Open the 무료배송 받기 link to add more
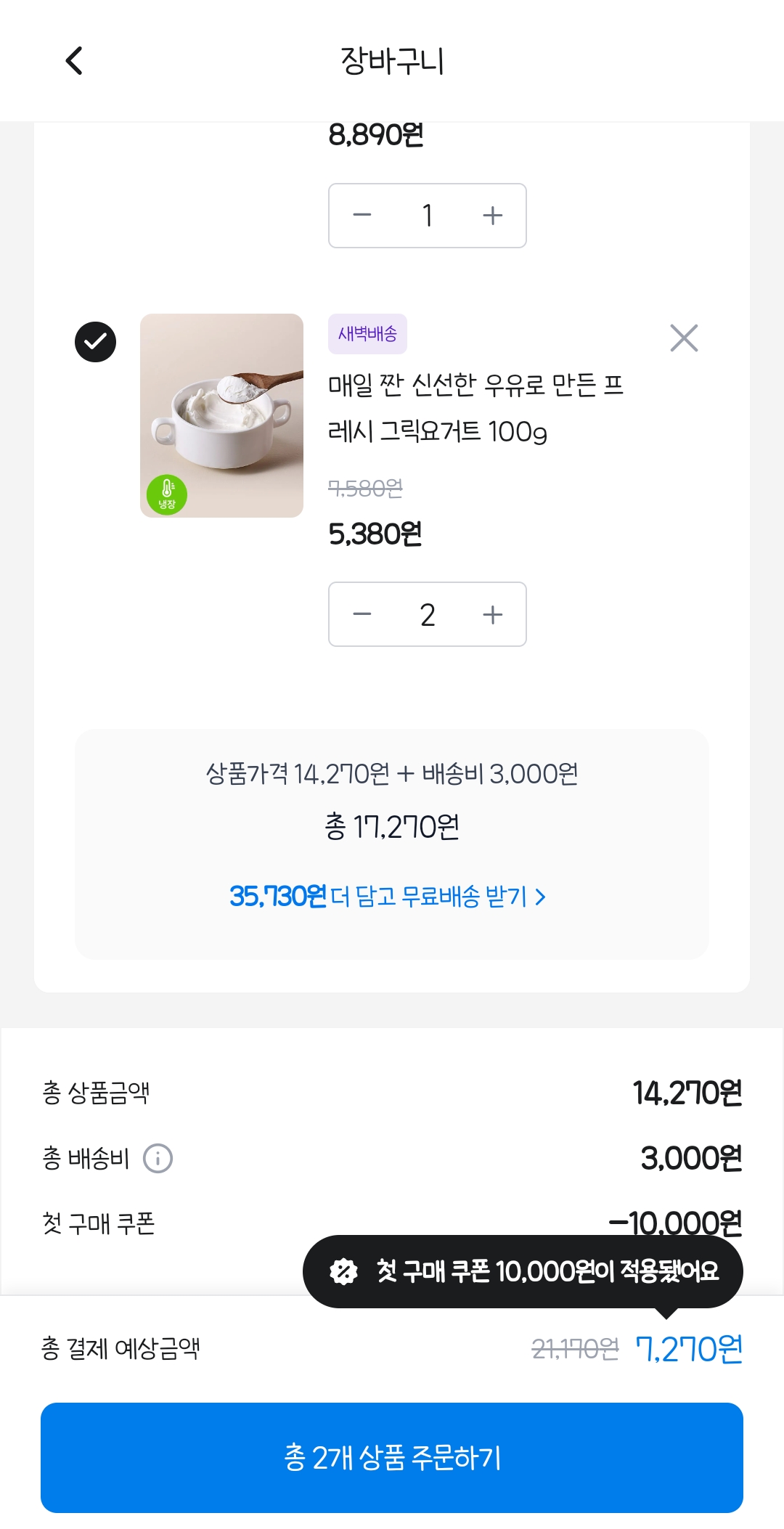The width and height of the screenshot is (784, 1529). (x=388, y=897)
